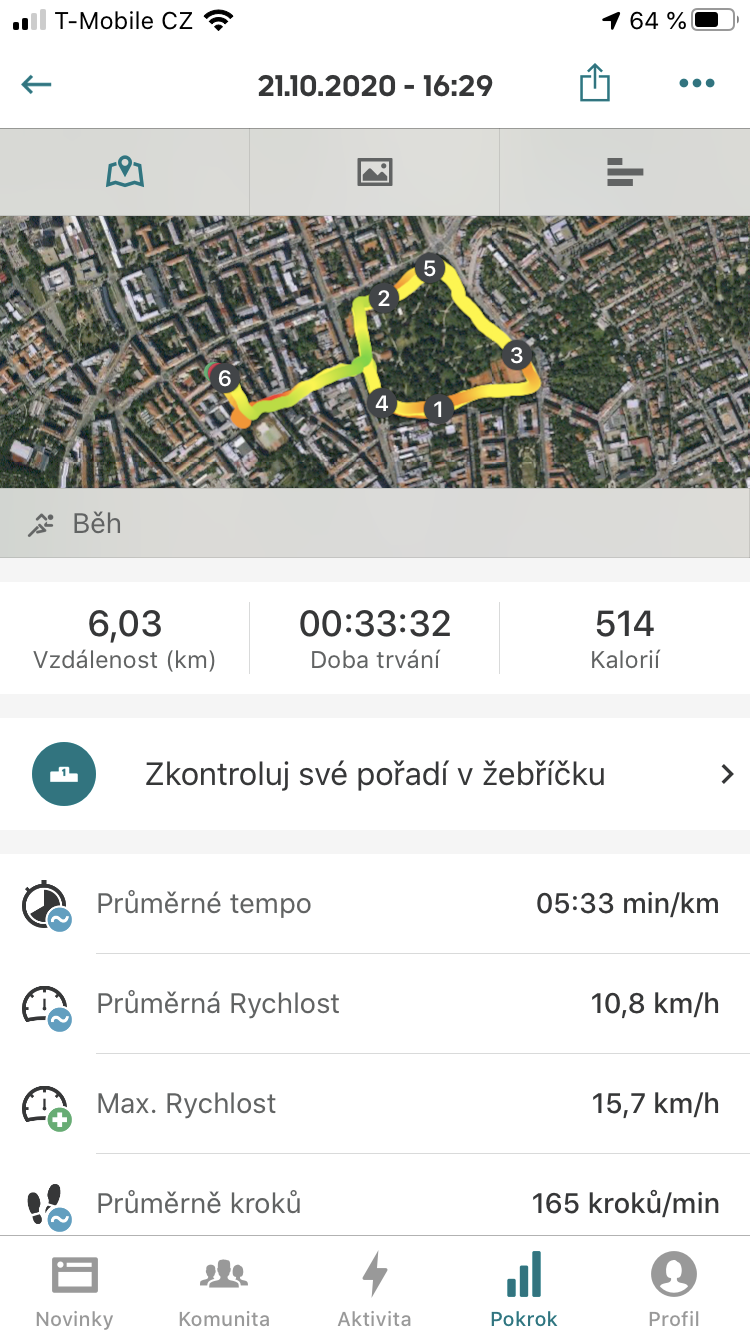The width and height of the screenshot is (750, 1334).
Task: Switch to the photos tab
Action: tap(374, 172)
